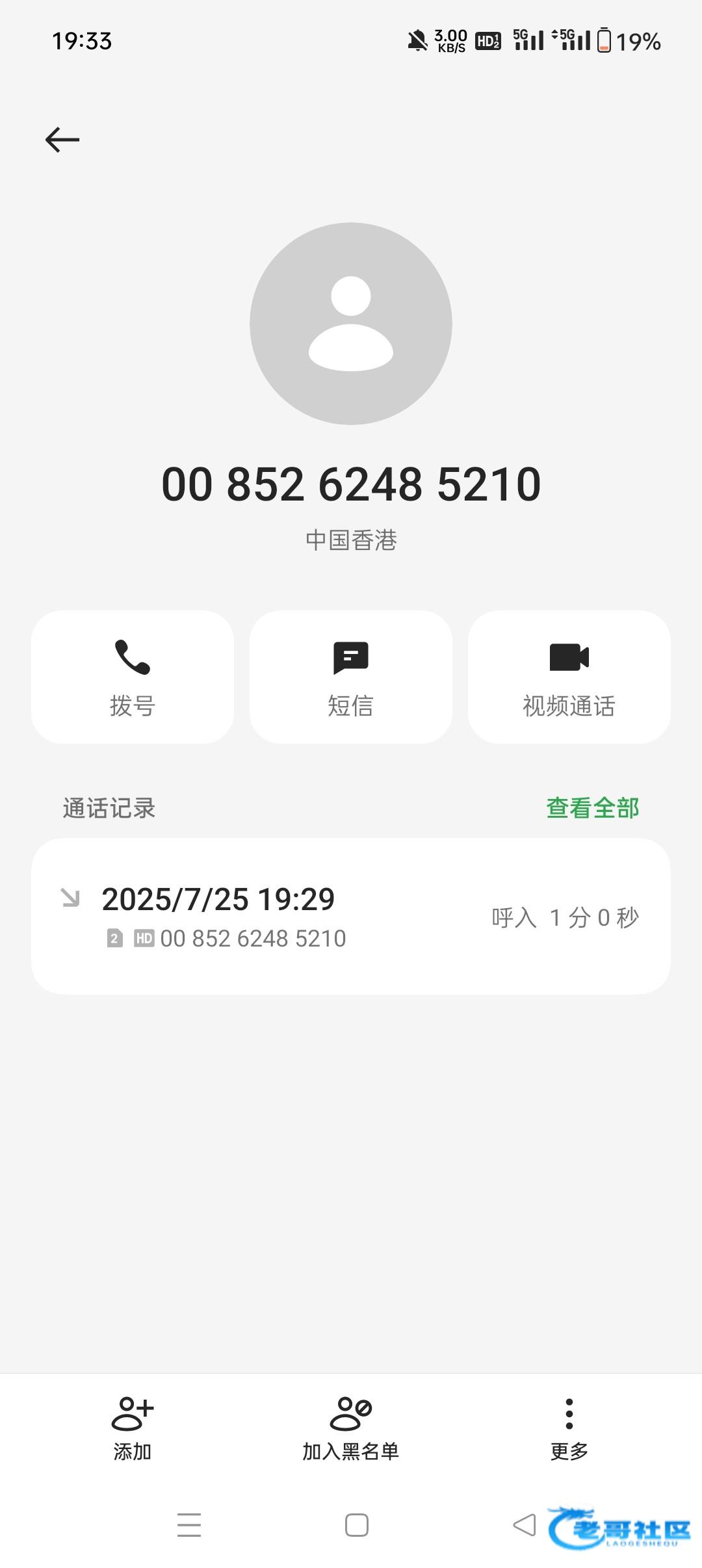Open recent apps from navigation bar
Image resolution: width=702 pixels, height=1568 pixels.
[189, 1525]
